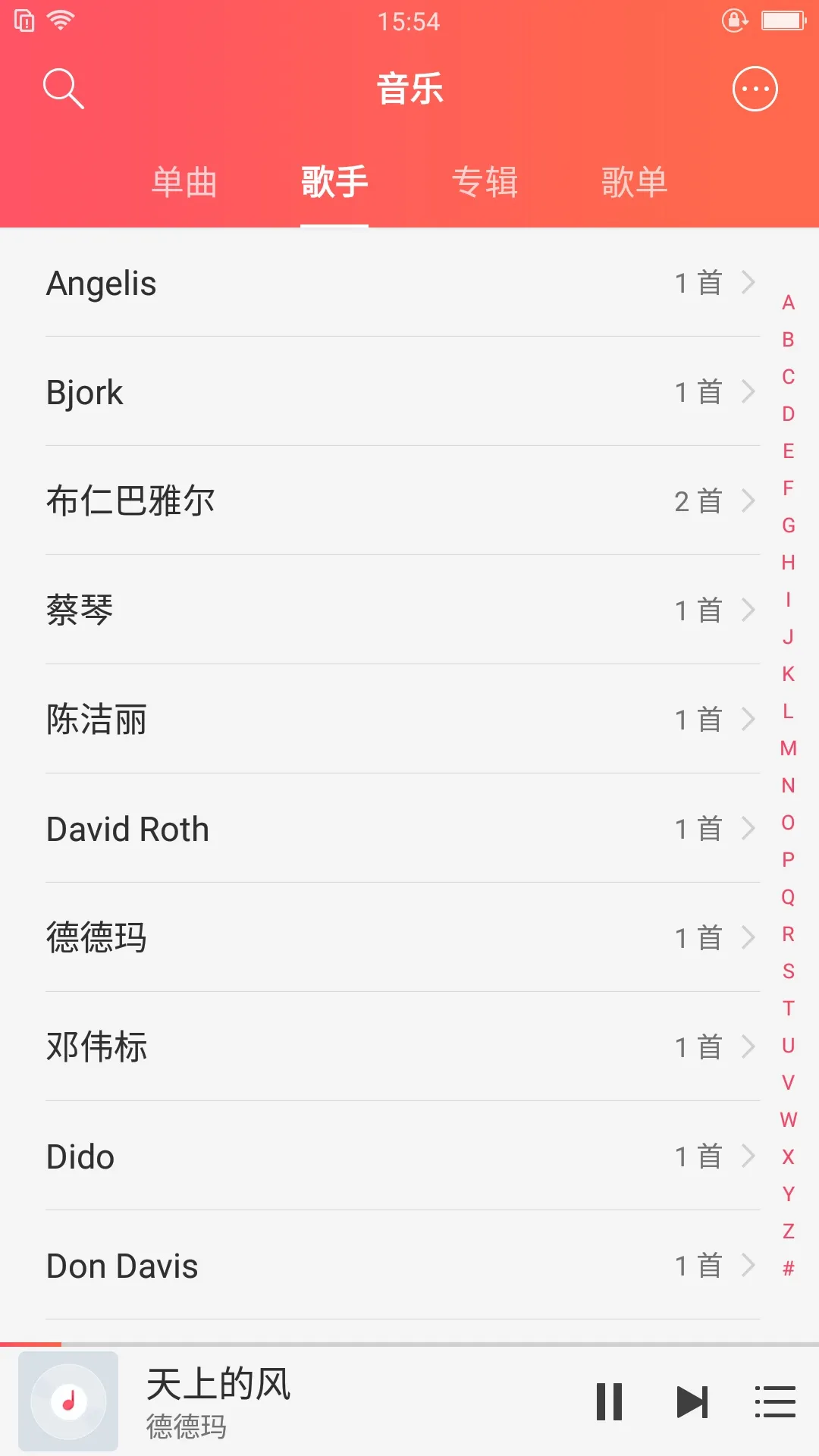Open the more options circle menu
The width and height of the screenshot is (819, 1456).
(x=755, y=89)
